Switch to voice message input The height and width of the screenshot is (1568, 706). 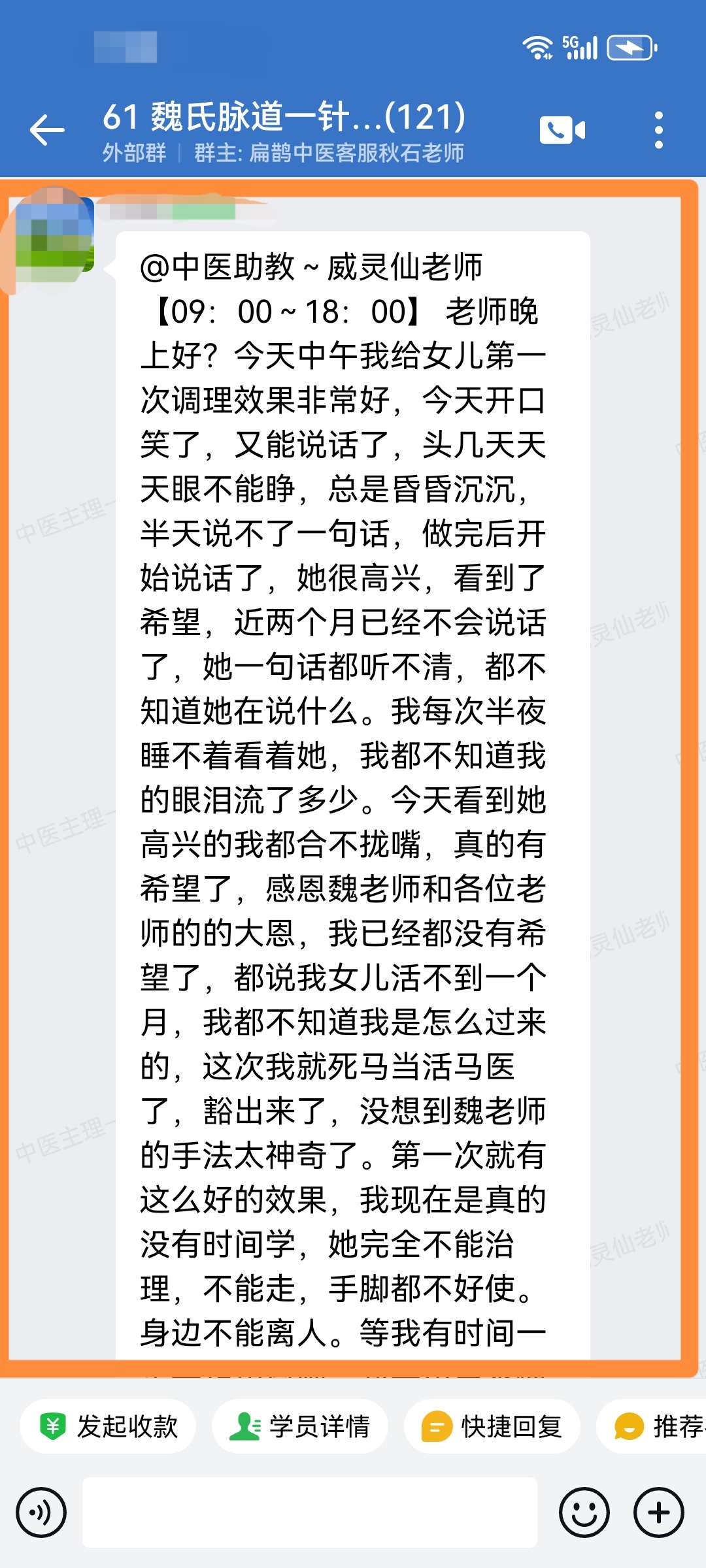[41, 1512]
